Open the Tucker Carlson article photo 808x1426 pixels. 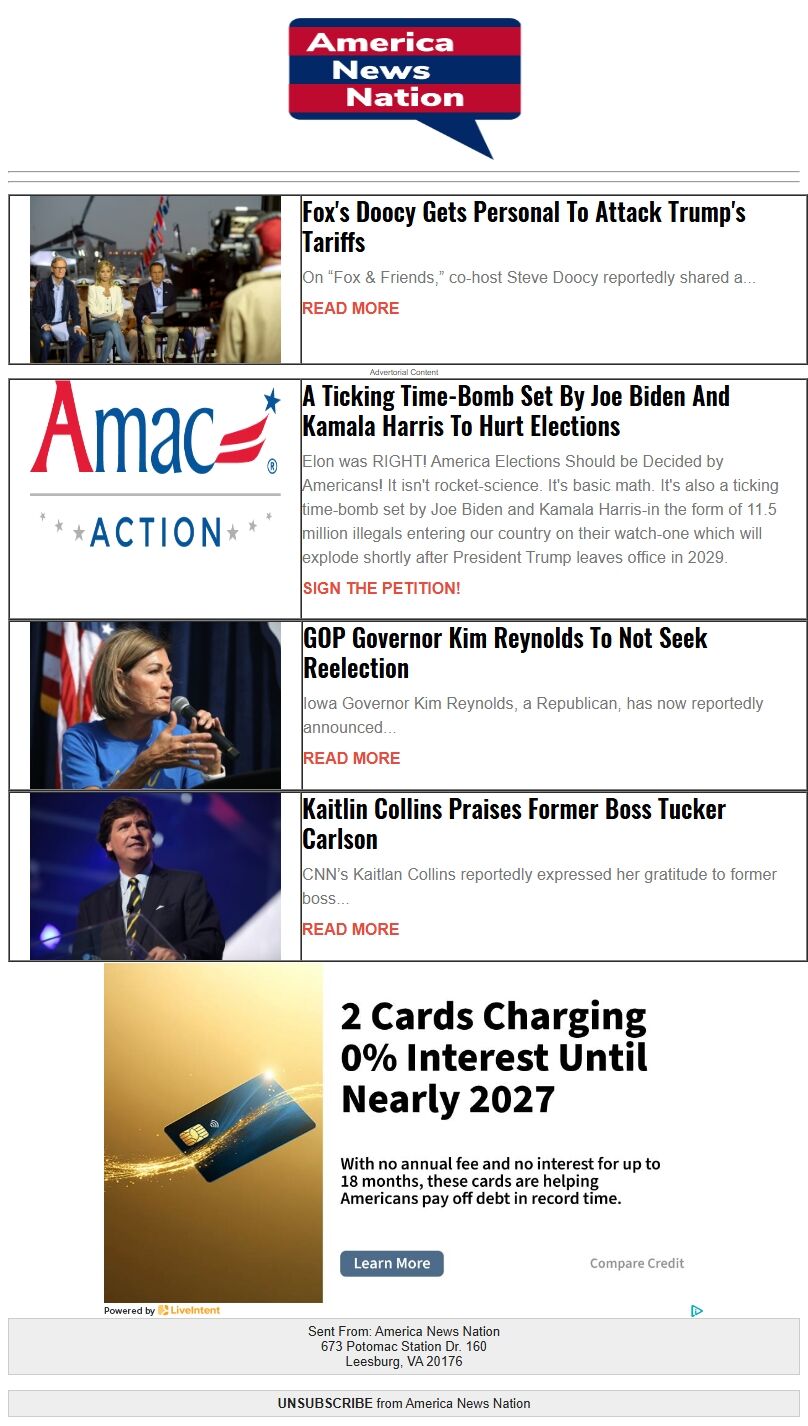click(155, 876)
